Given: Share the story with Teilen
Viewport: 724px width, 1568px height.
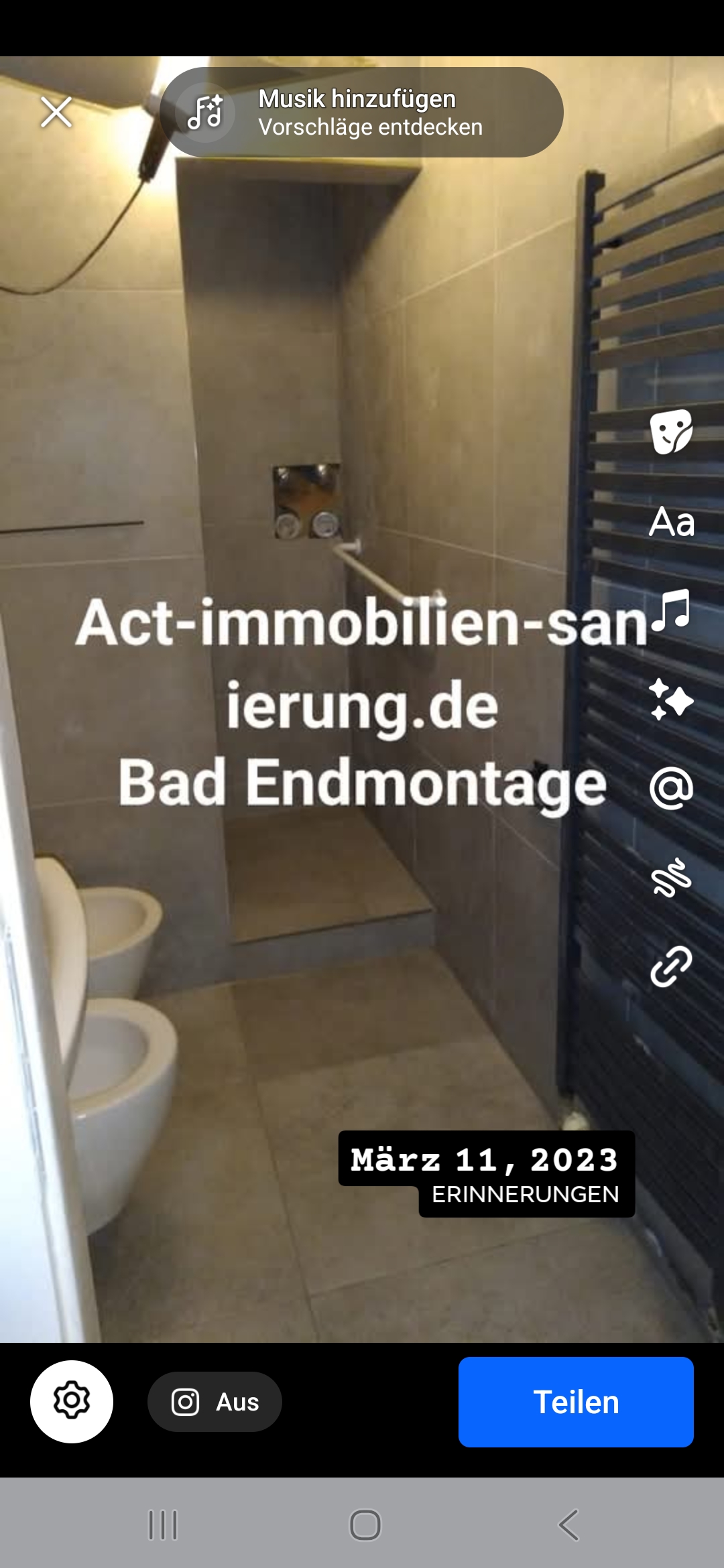Looking at the screenshot, I should 576,1401.
